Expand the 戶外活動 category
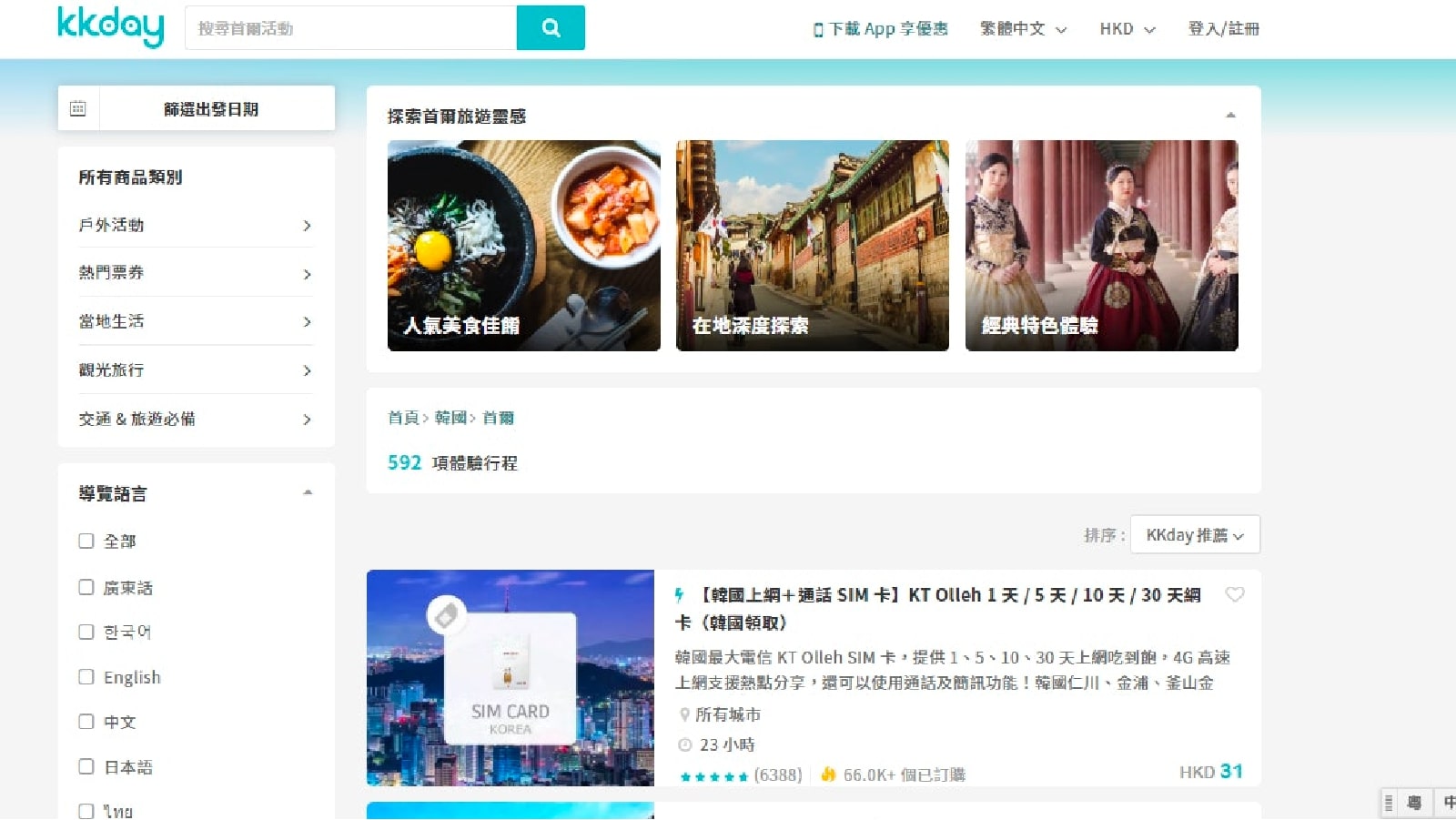This screenshot has width=1456, height=820. [x=196, y=225]
